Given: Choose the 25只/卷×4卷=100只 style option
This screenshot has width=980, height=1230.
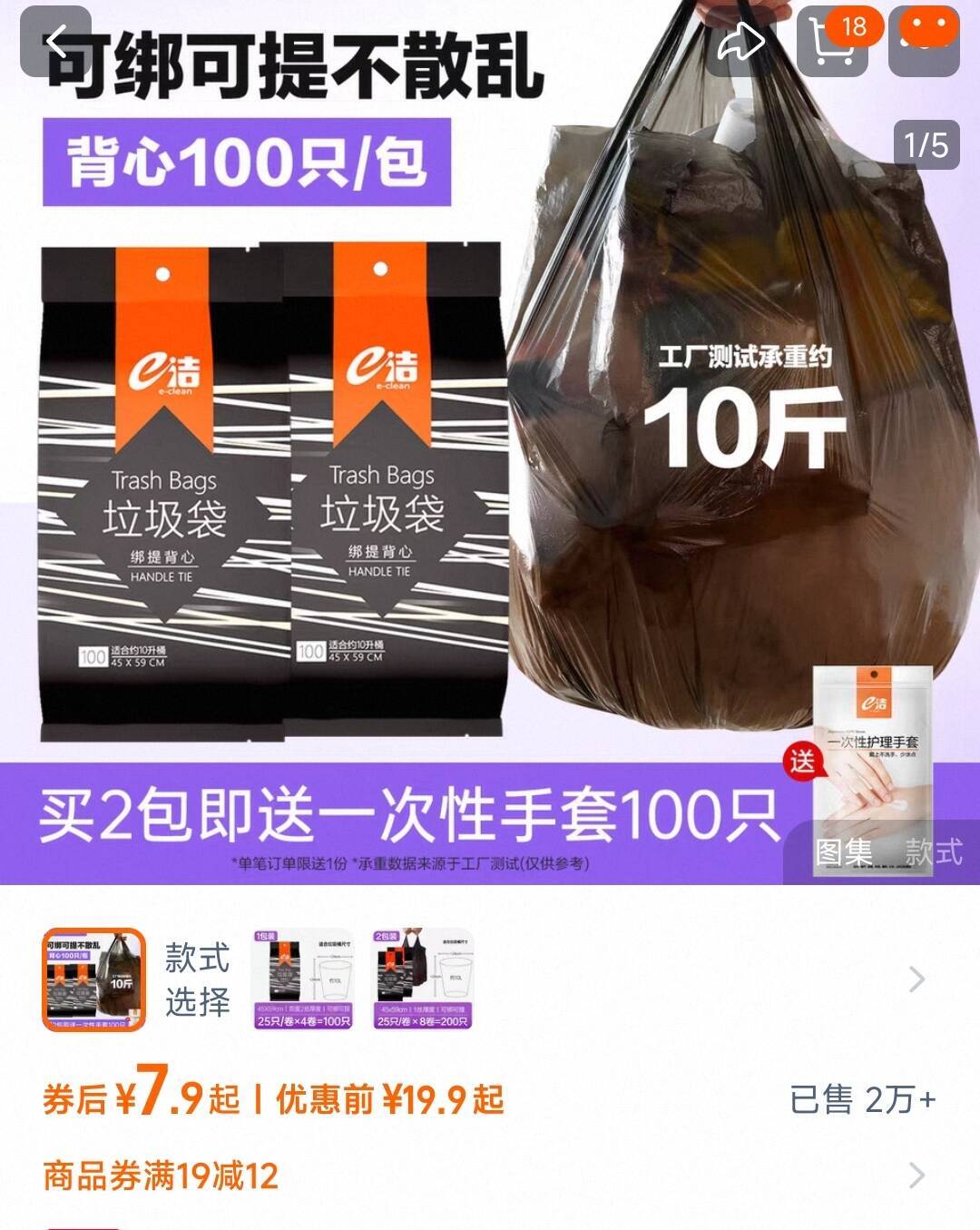Looking at the screenshot, I should pos(302,979).
